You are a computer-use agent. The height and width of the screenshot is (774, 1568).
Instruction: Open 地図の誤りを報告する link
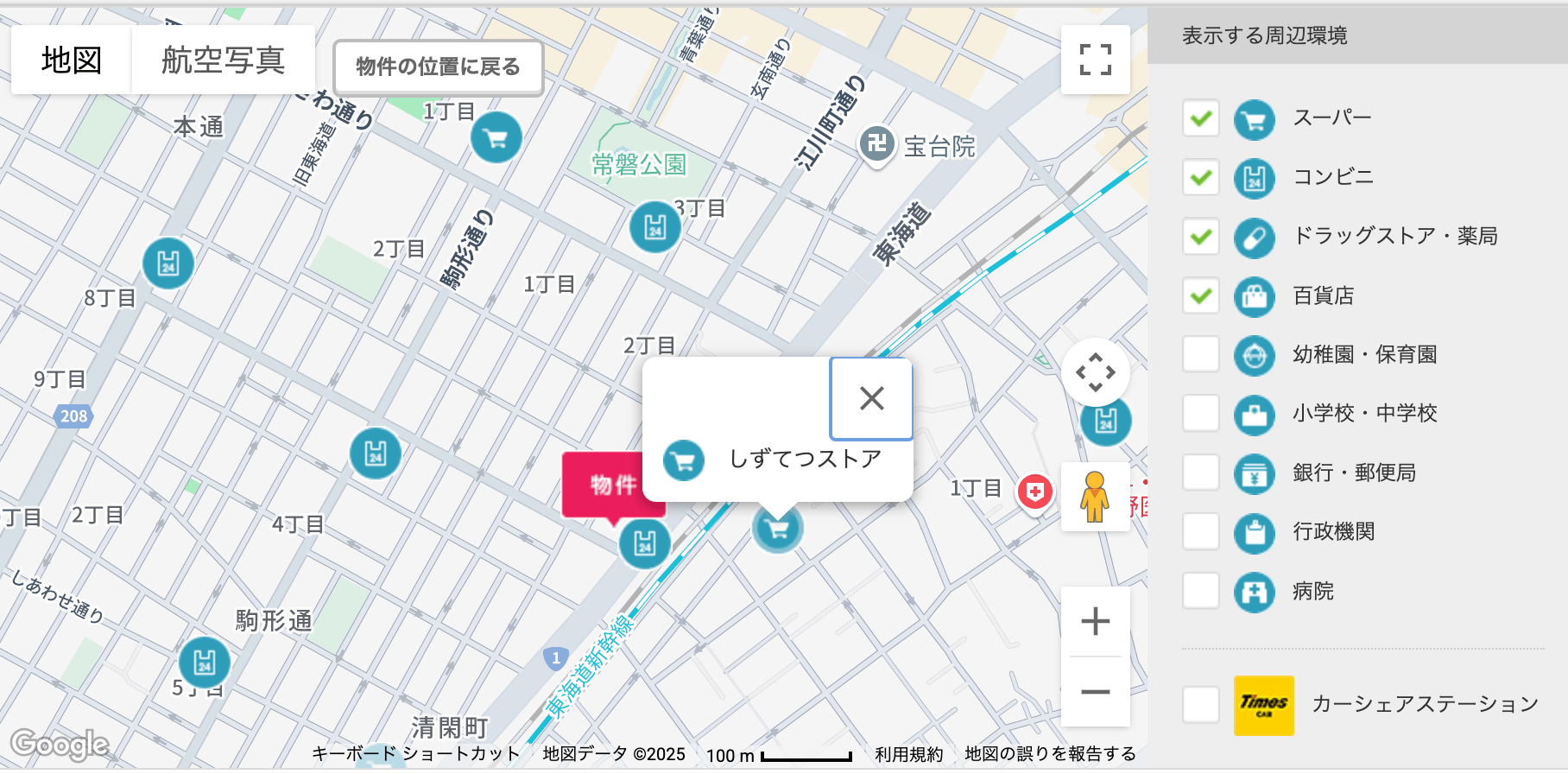[x=1050, y=754]
